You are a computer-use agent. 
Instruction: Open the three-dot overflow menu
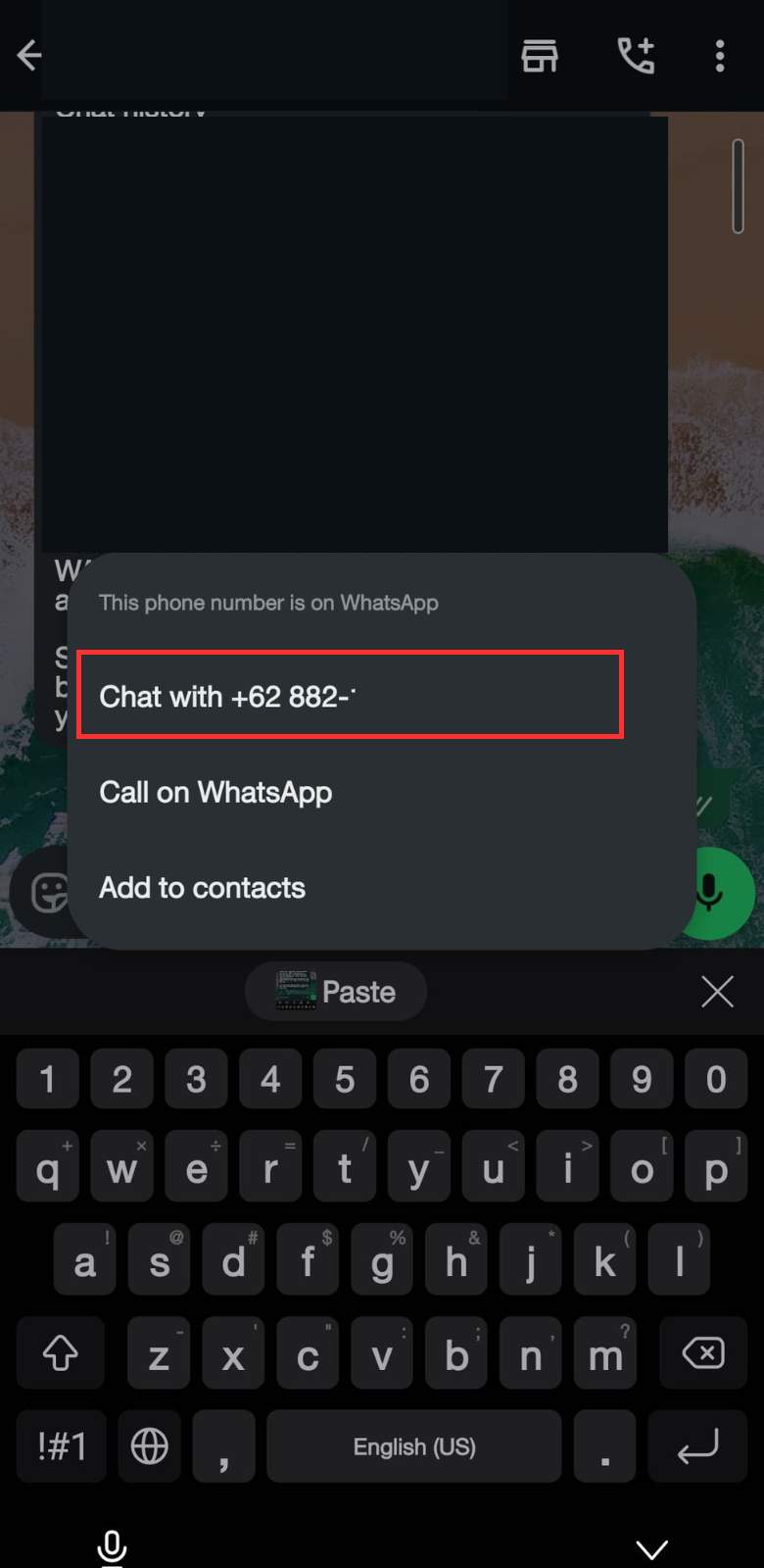pyautogui.click(x=720, y=56)
